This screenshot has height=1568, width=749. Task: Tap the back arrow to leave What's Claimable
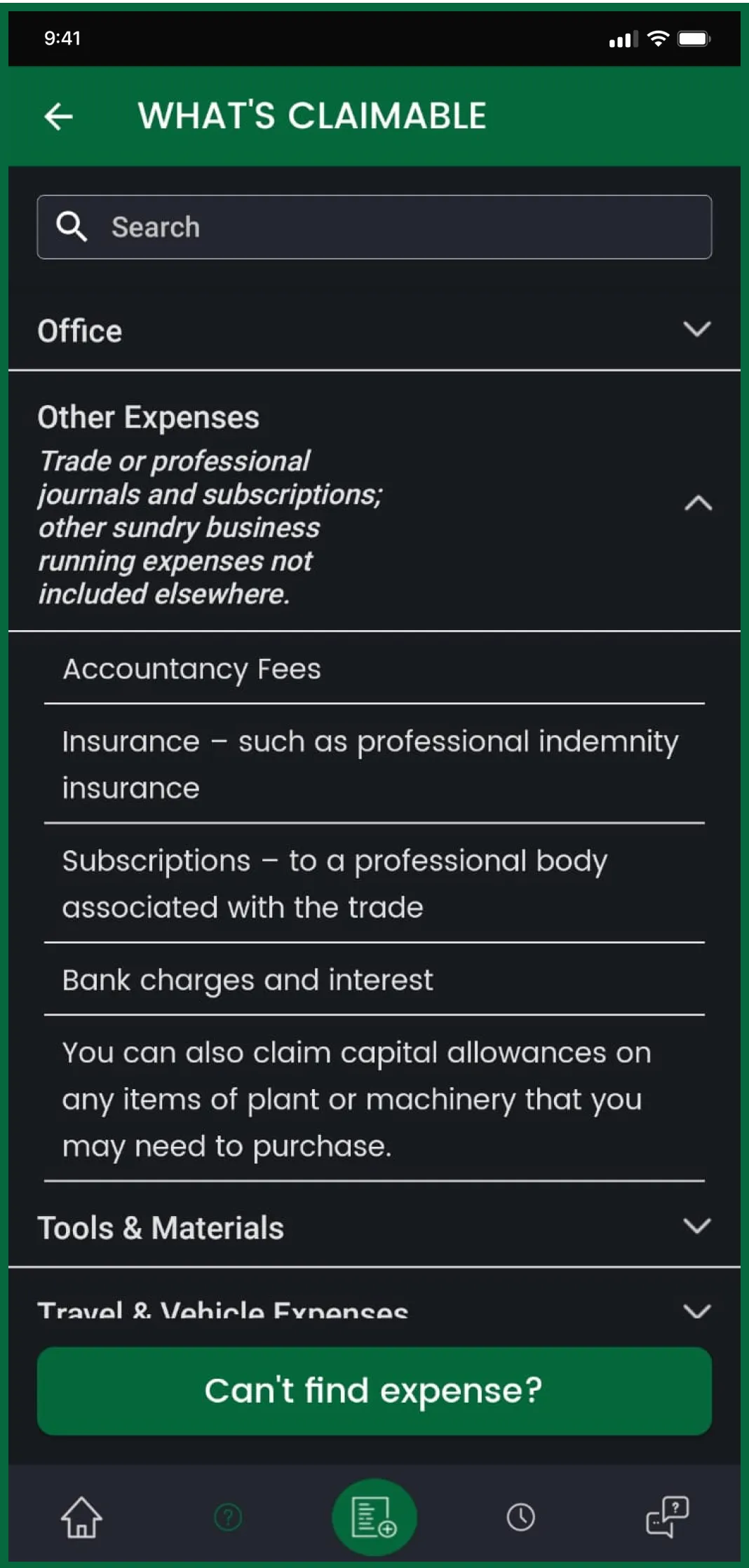tap(59, 116)
